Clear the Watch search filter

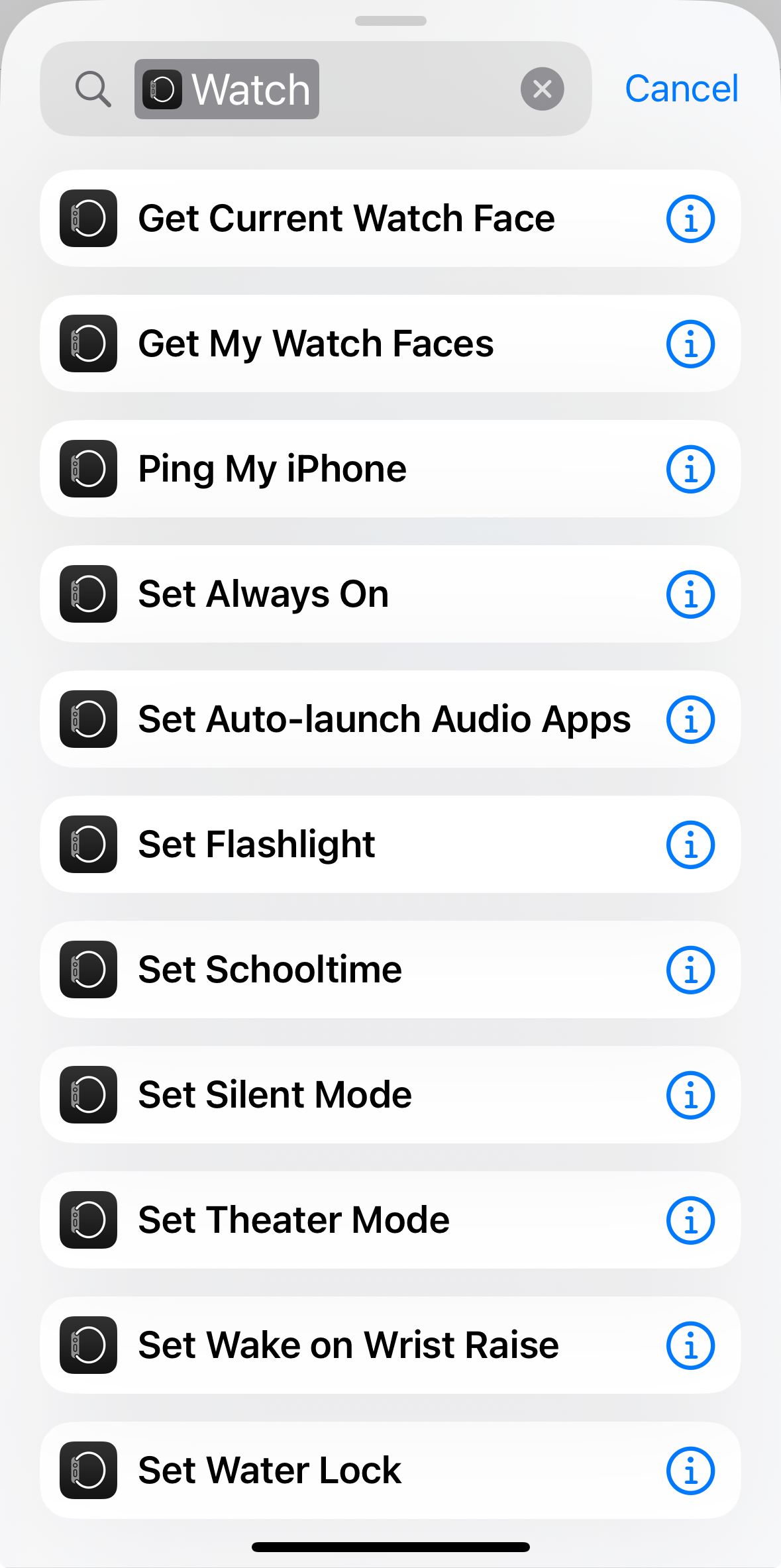(542, 89)
